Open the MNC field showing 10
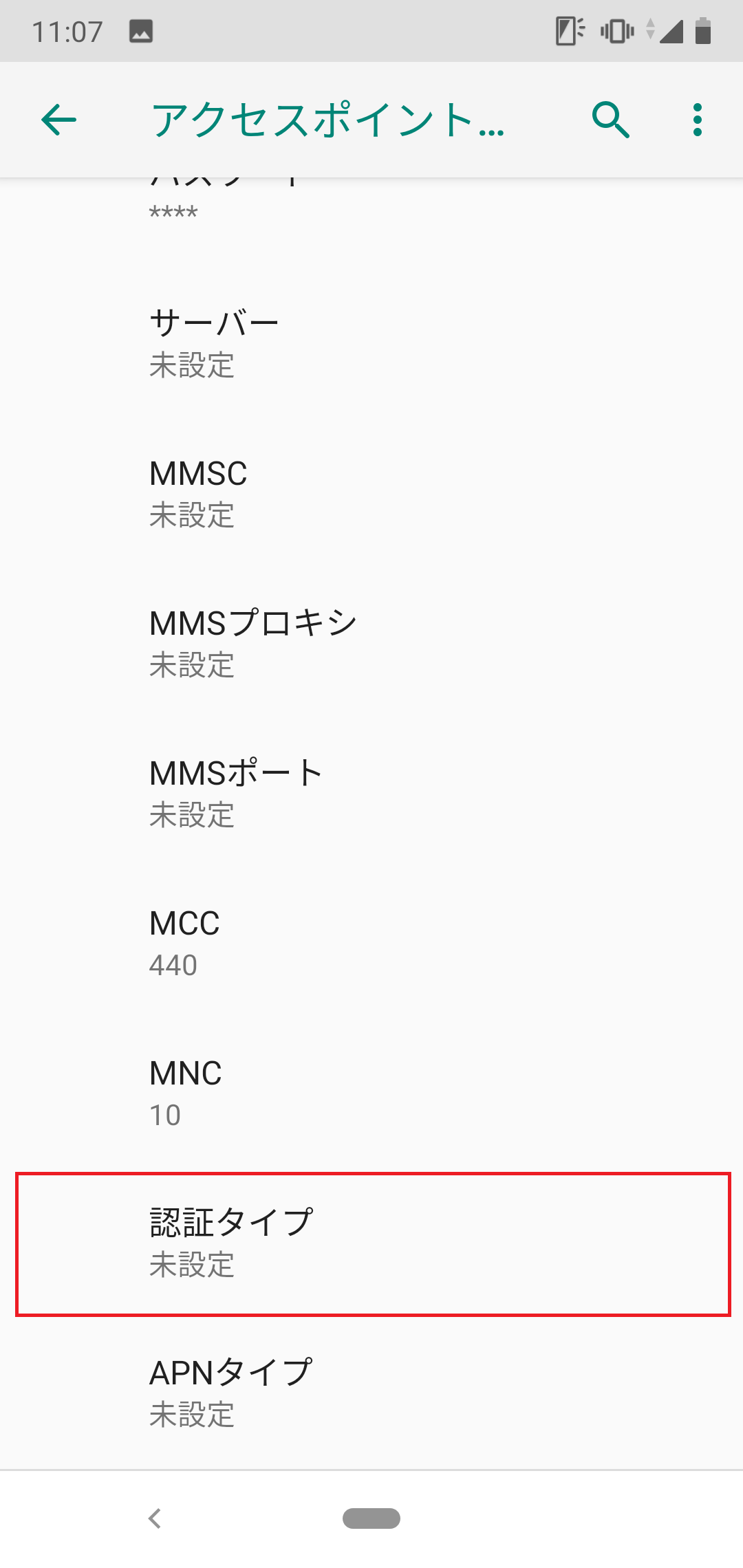 tap(371, 1092)
